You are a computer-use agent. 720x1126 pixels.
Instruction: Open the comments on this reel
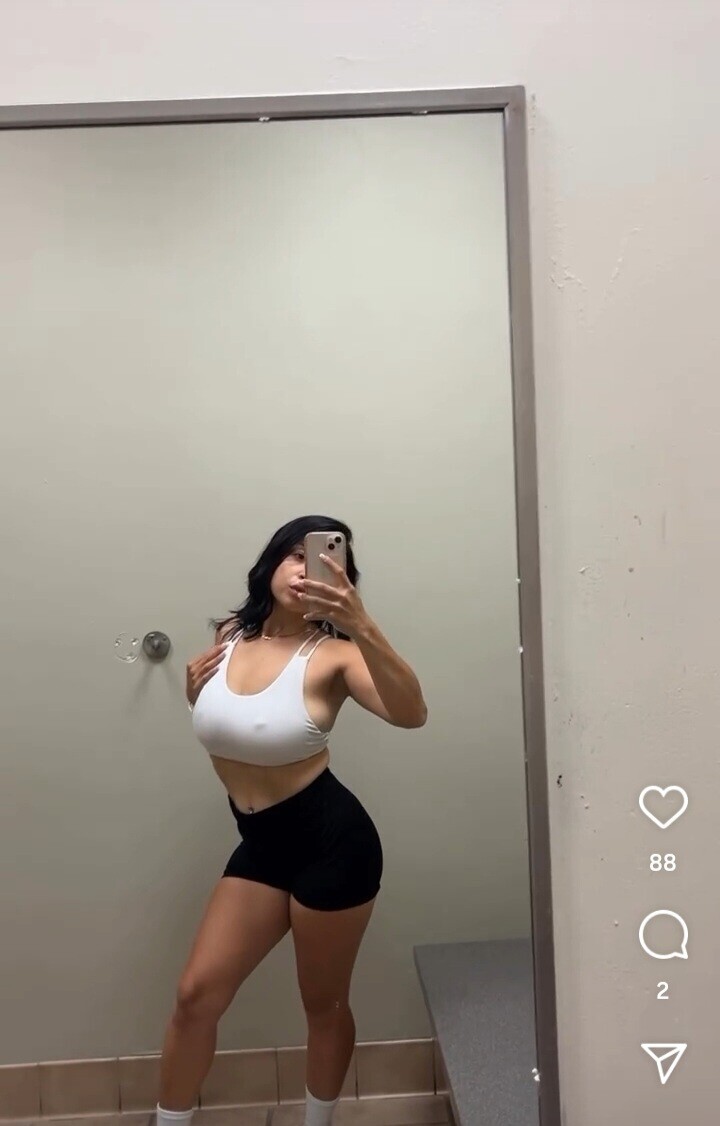coord(663,935)
